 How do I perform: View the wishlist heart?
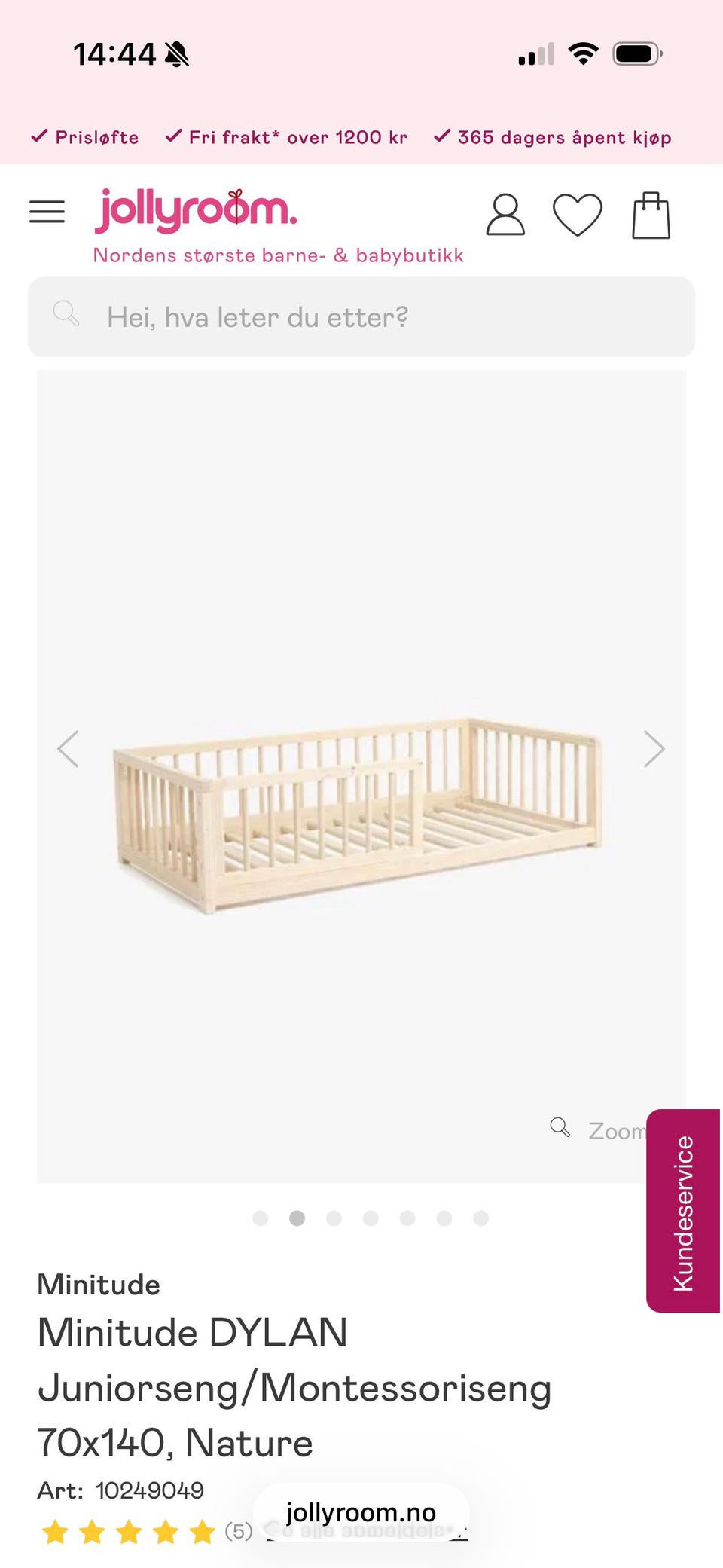coord(578,215)
